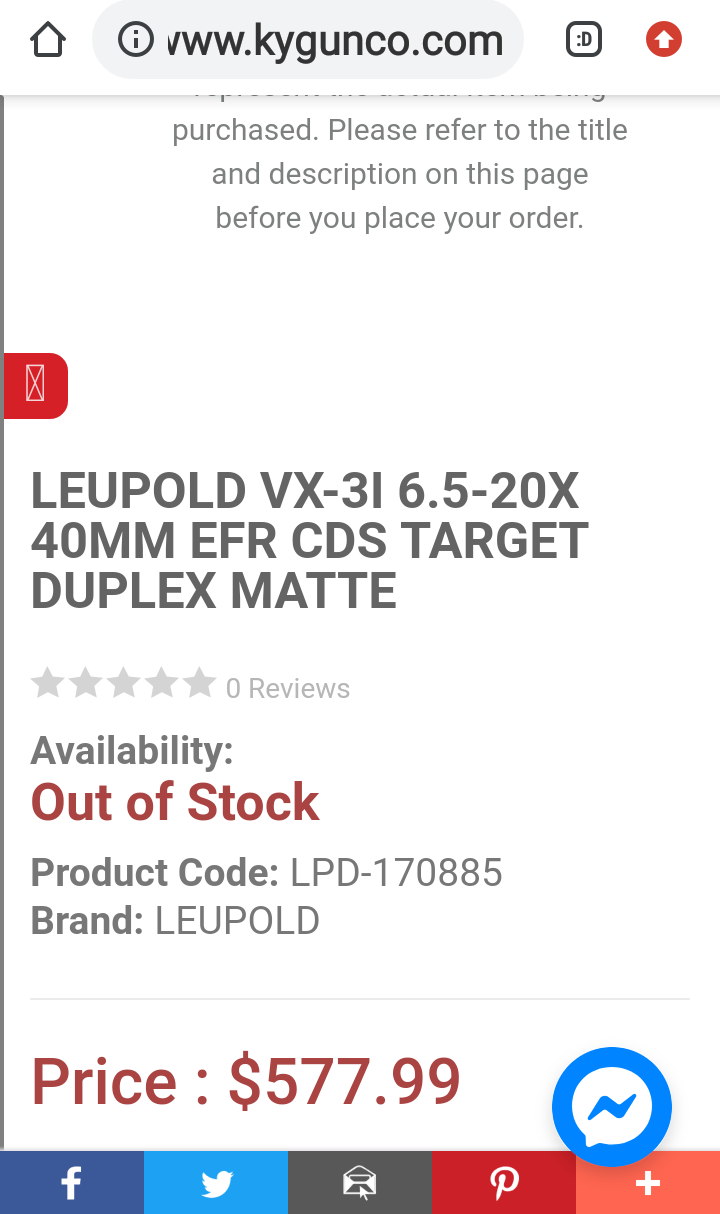Open the Messenger chat bubble

611,1107
